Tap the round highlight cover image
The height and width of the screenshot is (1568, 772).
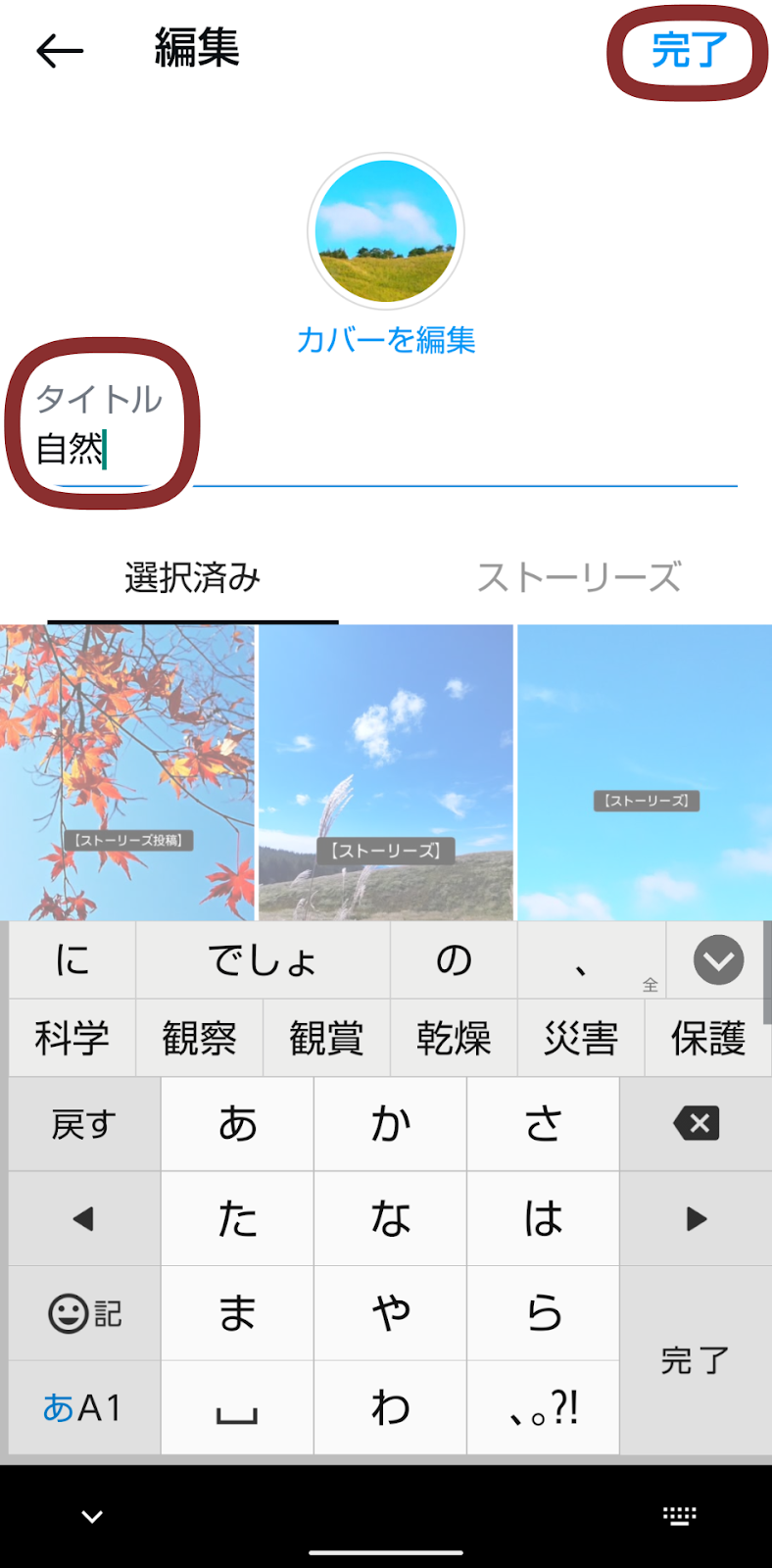pyautogui.click(x=386, y=231)
